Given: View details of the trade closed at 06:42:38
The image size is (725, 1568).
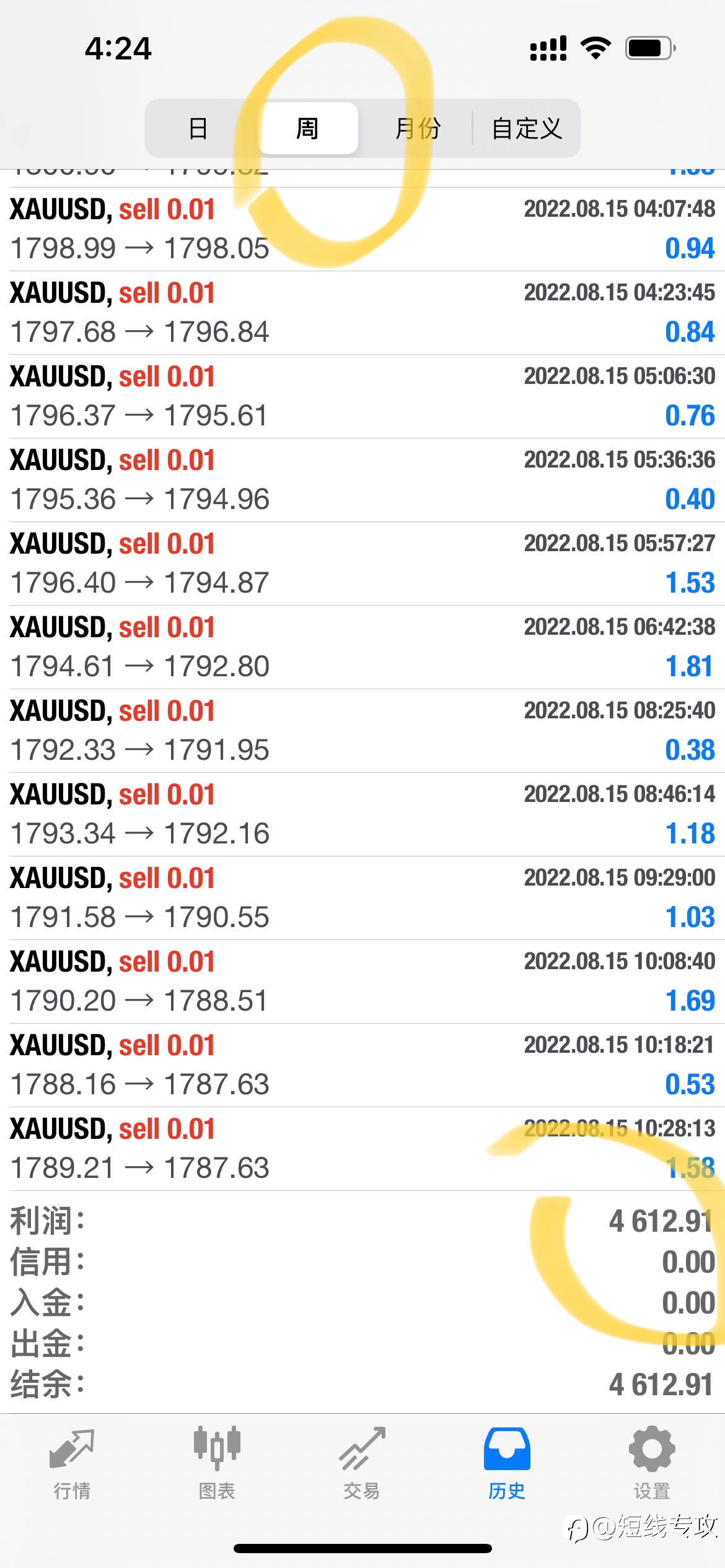Looking at the screenshot, I should 362,647.
